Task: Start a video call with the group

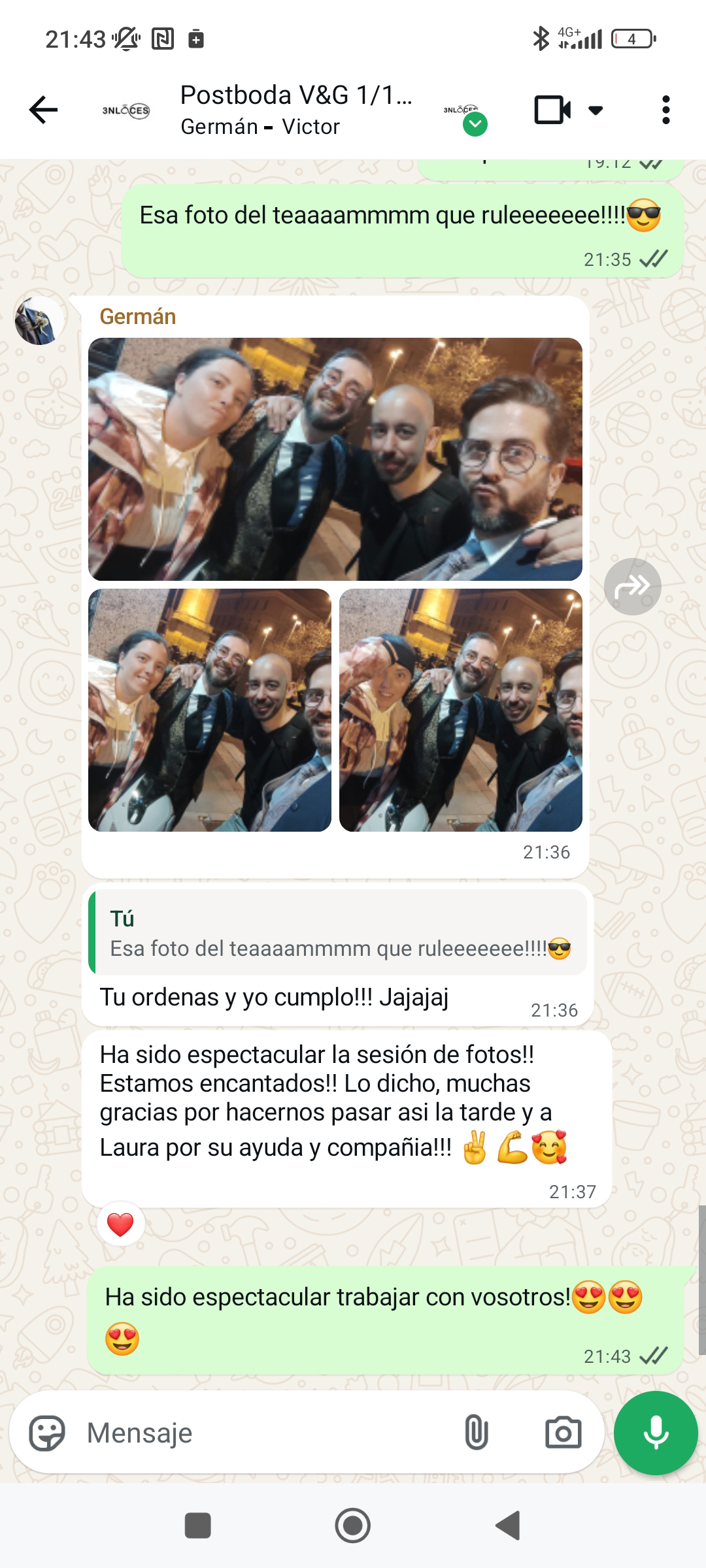Action: coord(552,110)
